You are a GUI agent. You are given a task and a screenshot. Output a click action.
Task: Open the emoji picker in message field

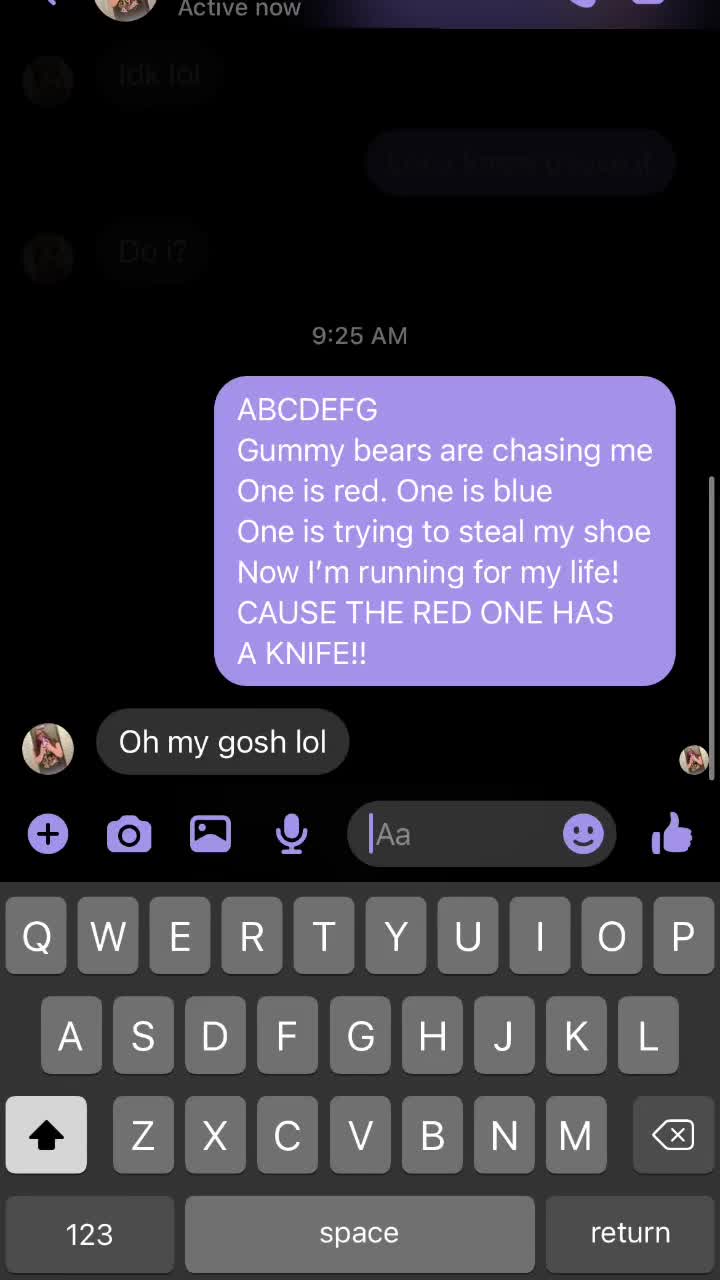(583, 834)
